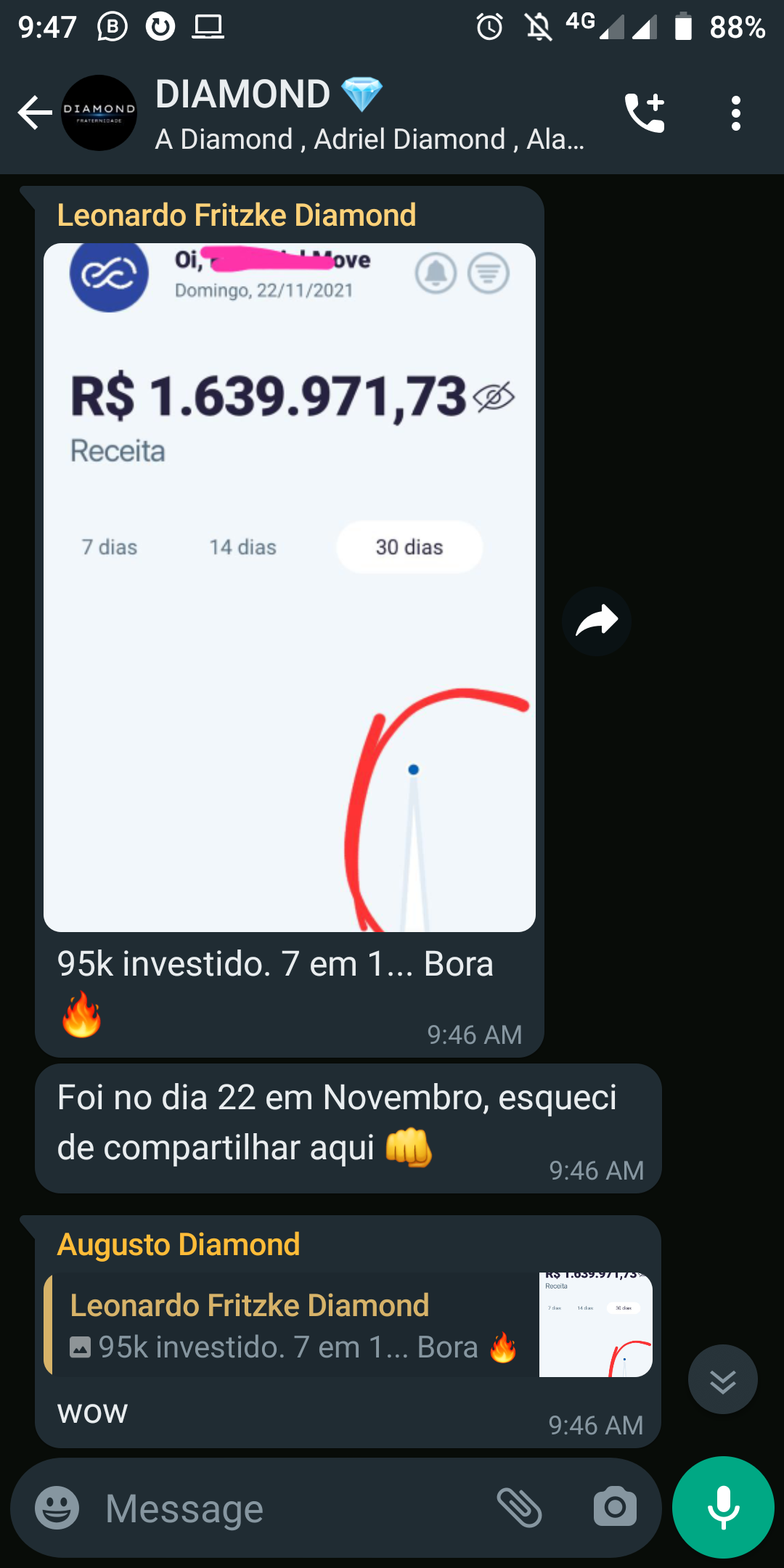
Task: Tap the back arrow to leave the chat
Action: coord(32,113)
